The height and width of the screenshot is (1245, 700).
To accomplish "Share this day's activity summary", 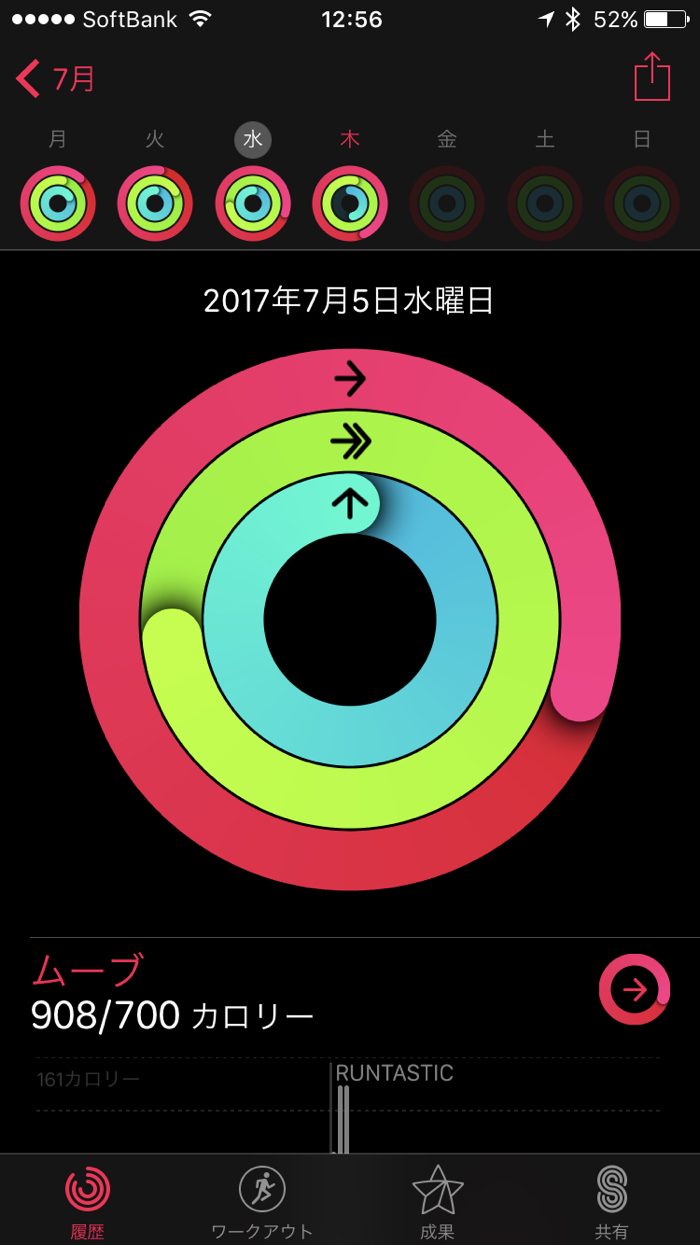I will pyautogui.click(x=652, y=77).
